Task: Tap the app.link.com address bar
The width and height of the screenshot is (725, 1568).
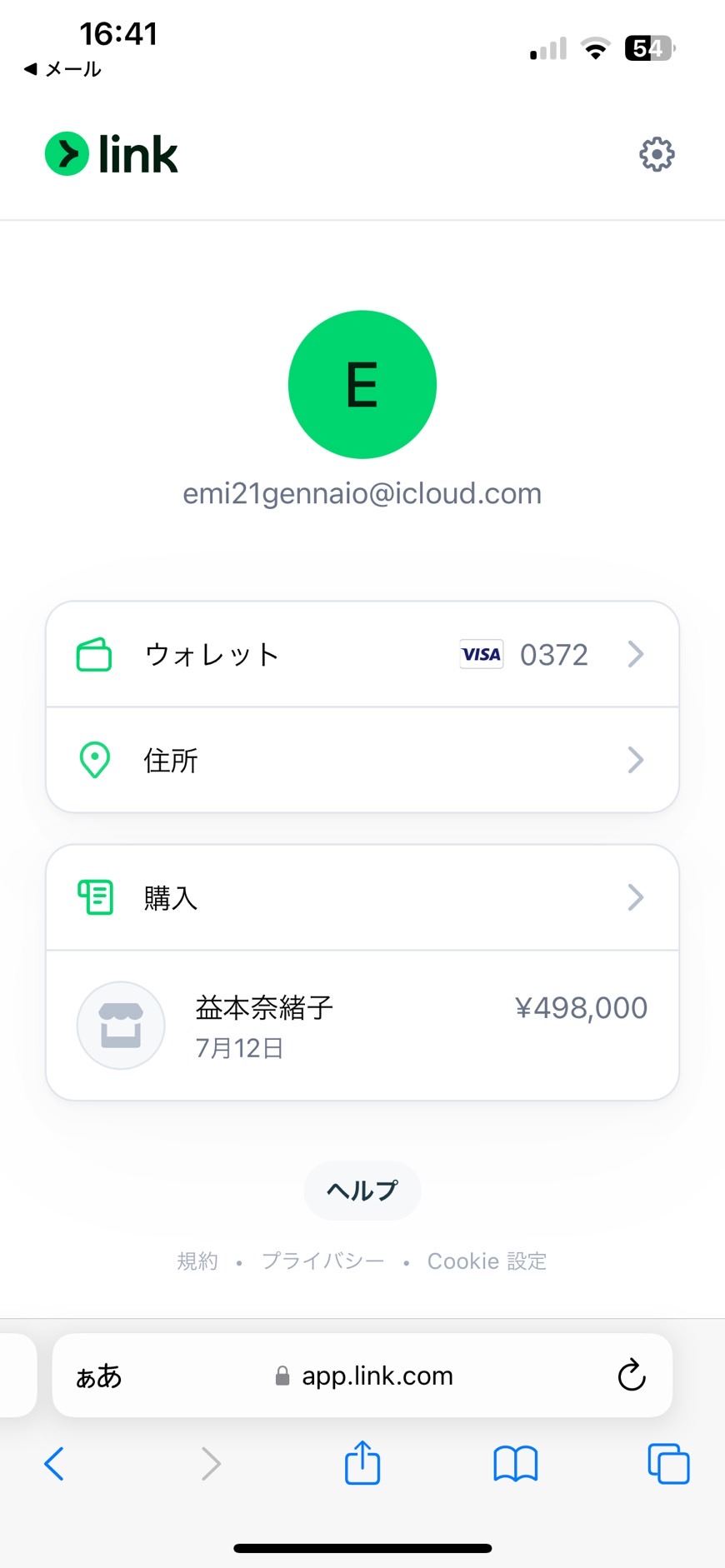Action: [362, 1376]
